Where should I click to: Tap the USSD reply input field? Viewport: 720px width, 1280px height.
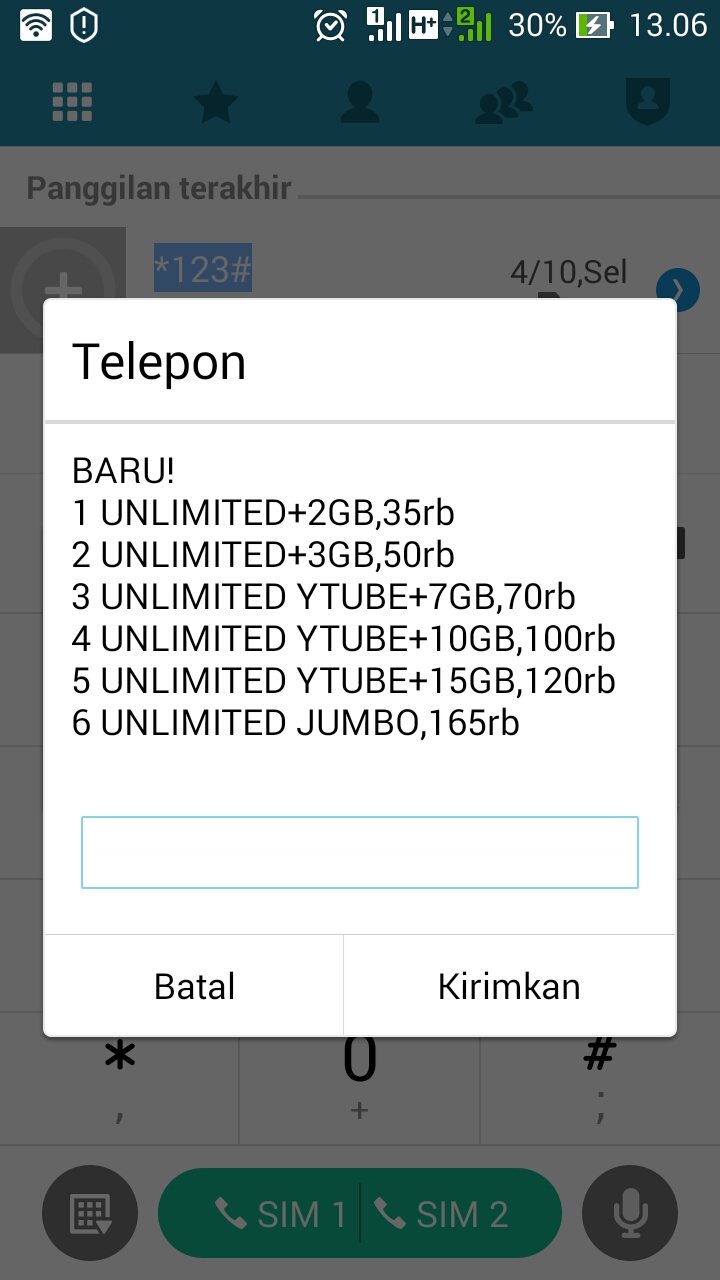pyautogui.click(x=360, y=852)
